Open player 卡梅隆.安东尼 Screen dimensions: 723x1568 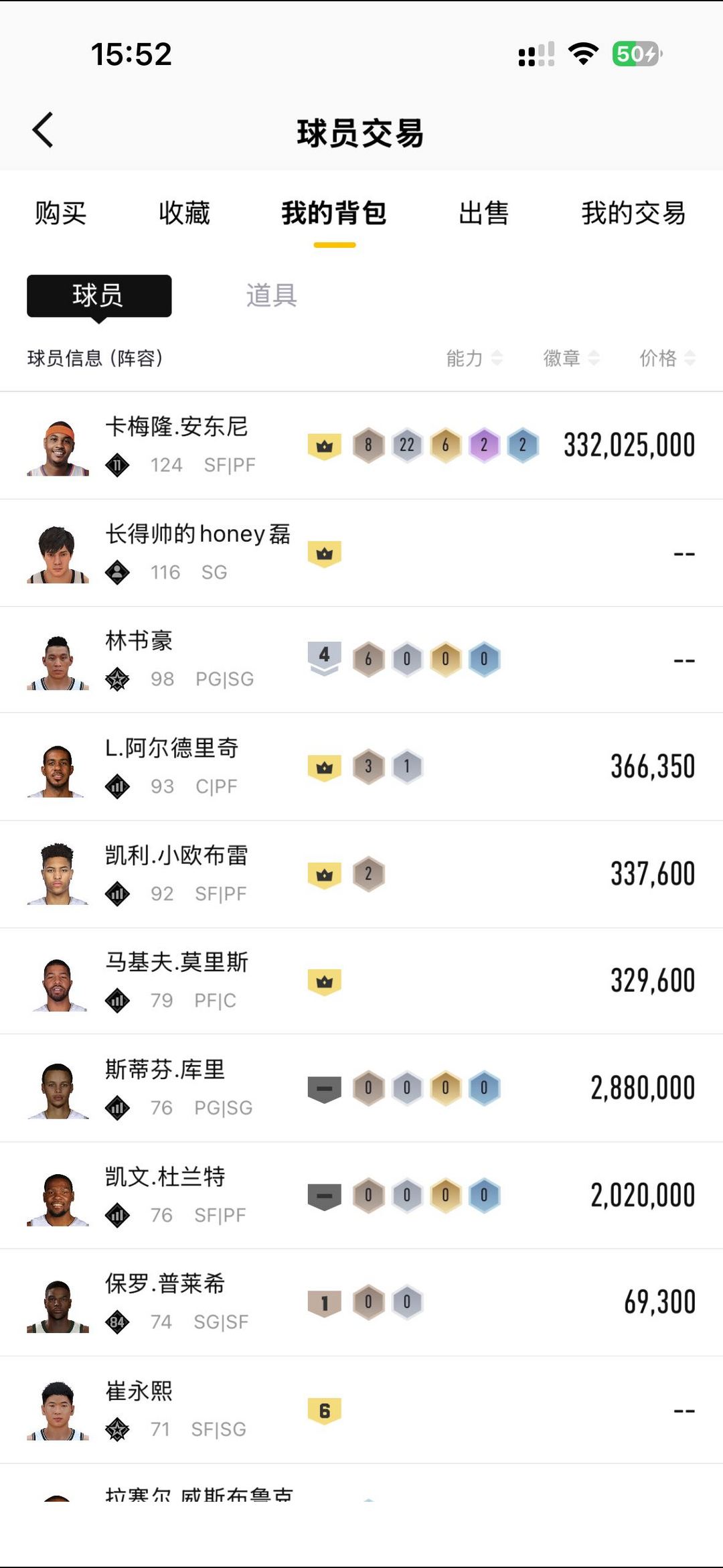click(177, 427)
